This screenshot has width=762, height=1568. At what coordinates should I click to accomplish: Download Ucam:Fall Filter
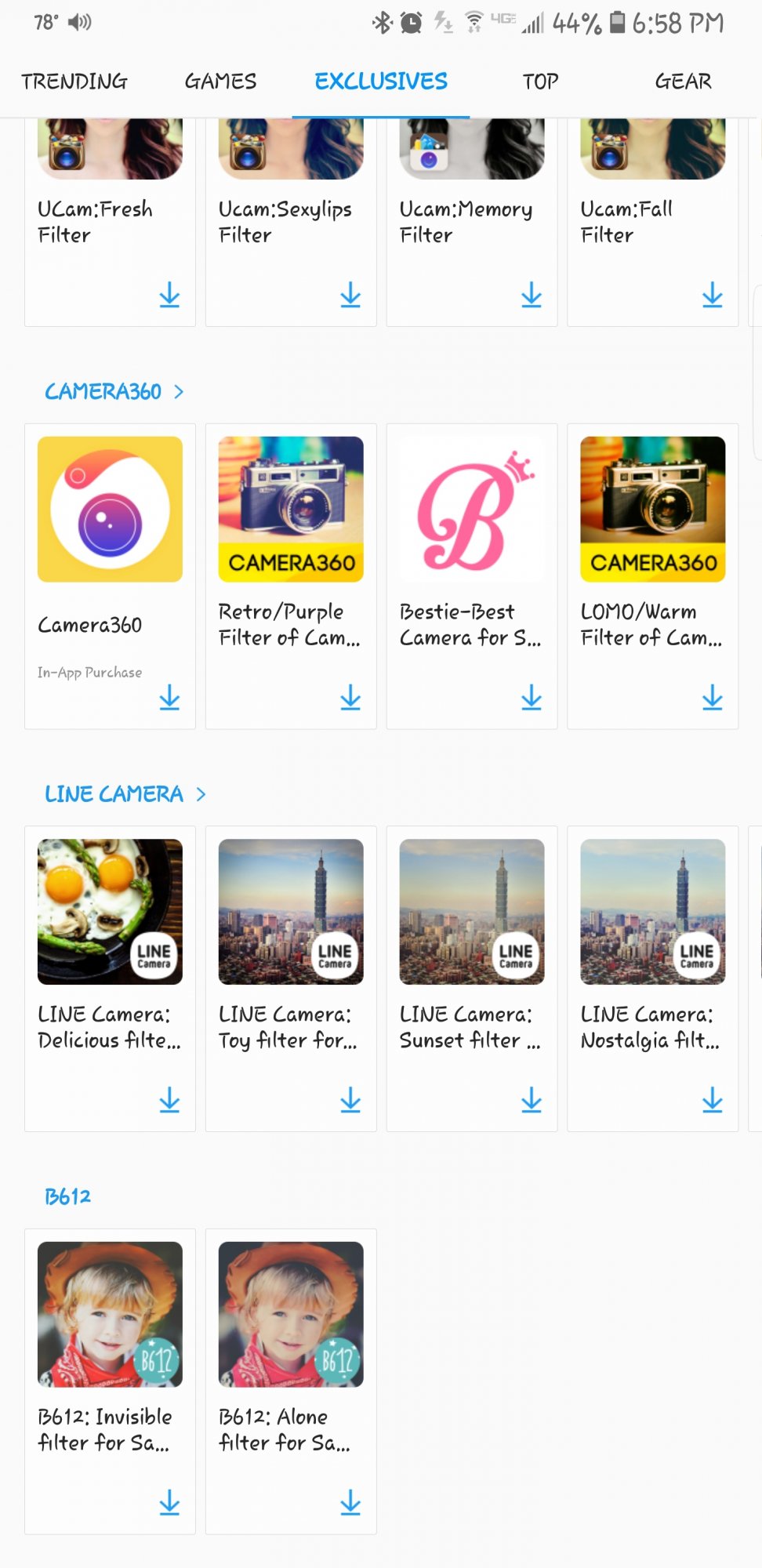713,295
